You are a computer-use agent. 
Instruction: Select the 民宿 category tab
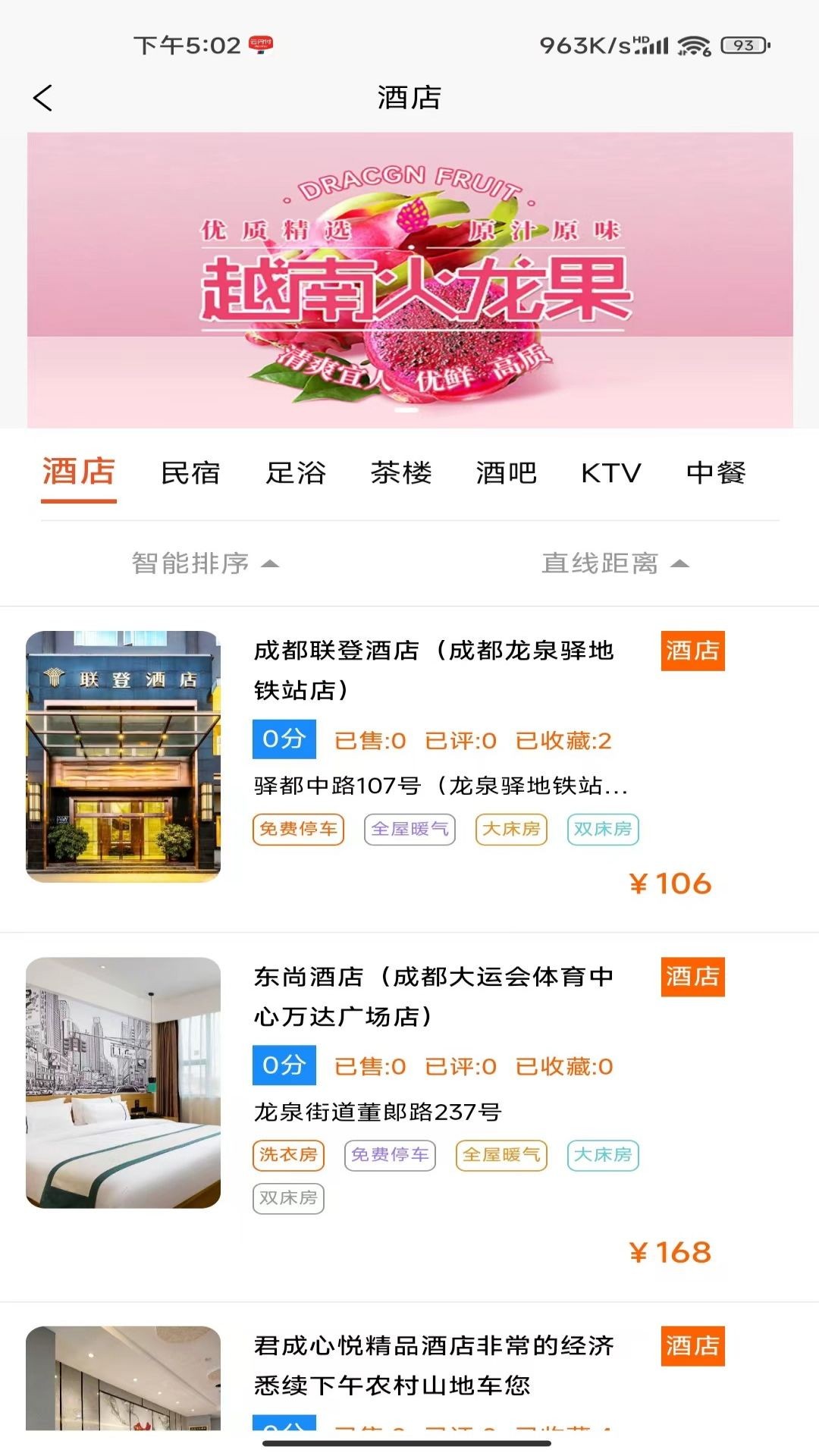[x=190, y=473]
